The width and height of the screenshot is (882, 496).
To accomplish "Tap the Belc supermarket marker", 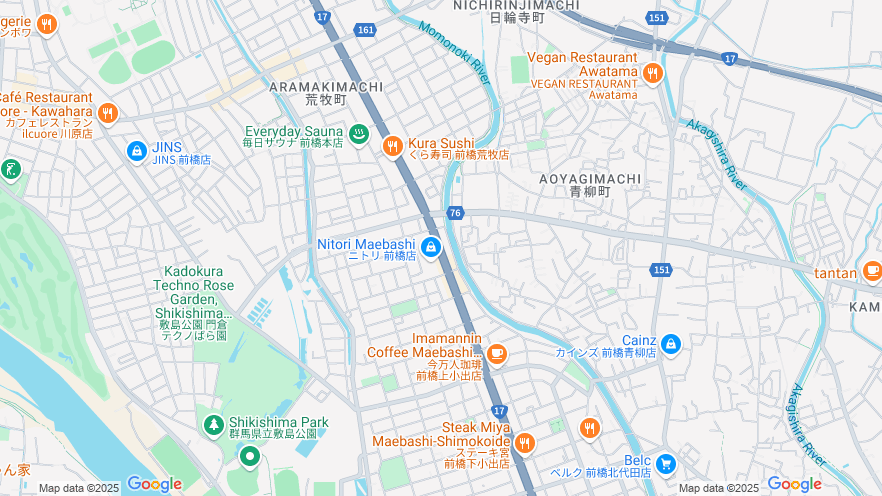I will tap(666, 464).
